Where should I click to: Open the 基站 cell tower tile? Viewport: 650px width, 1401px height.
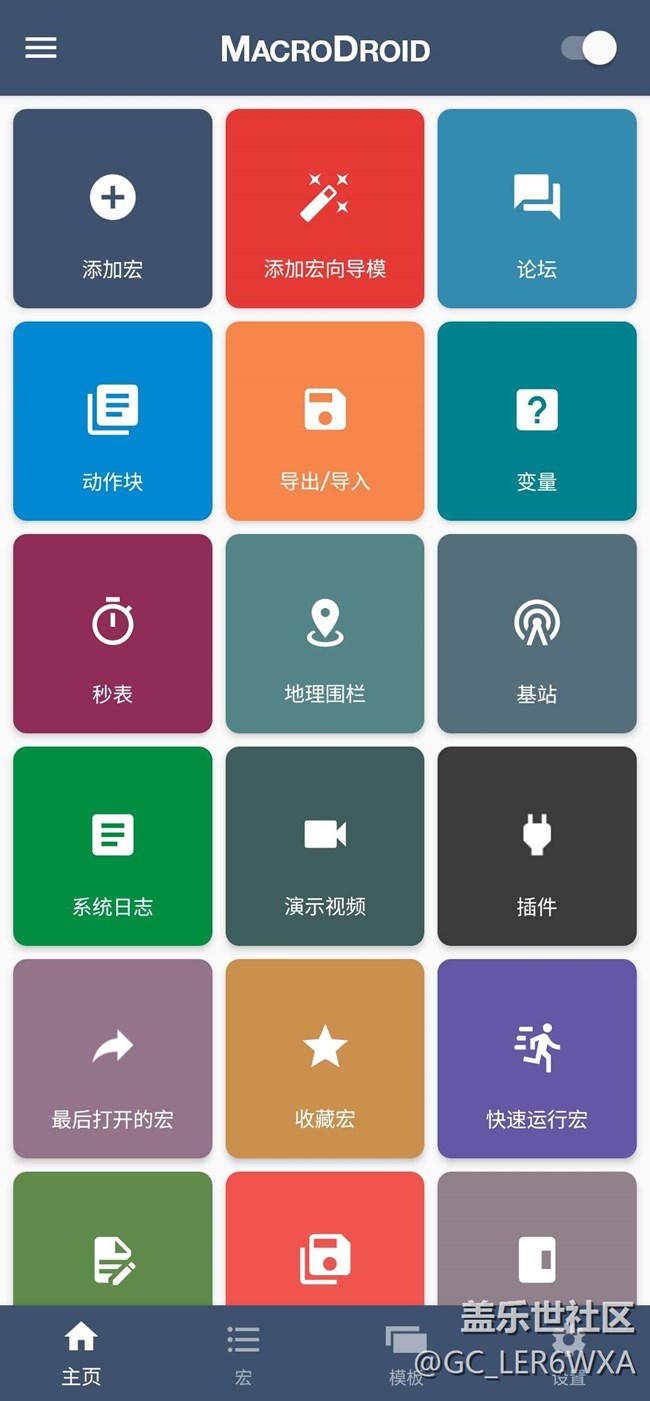tap(537, 634)
